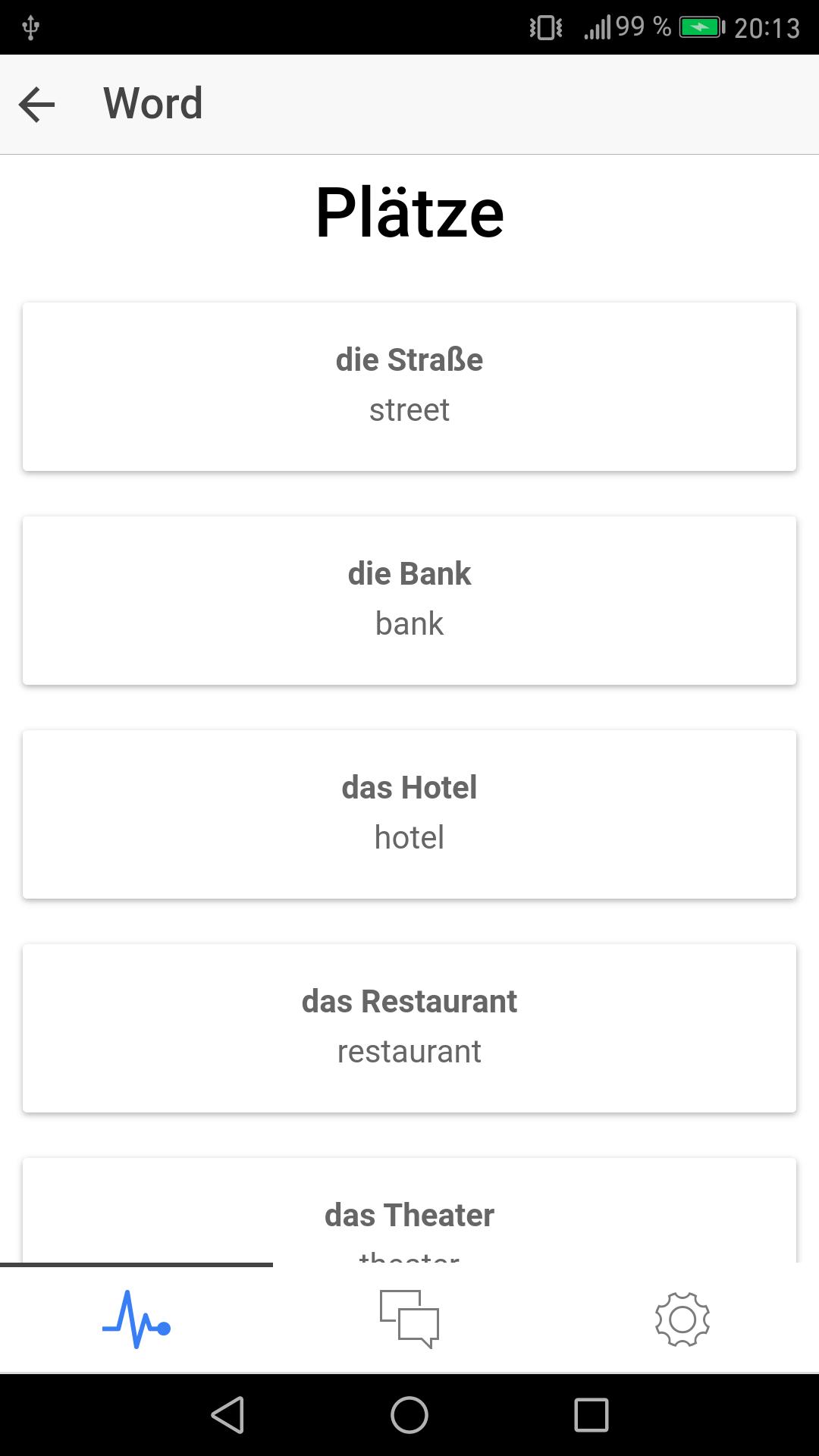Open recent apps from the navigation bar
The height and width of the screenshot is (1456, 819).
(x=591, y=1415)
